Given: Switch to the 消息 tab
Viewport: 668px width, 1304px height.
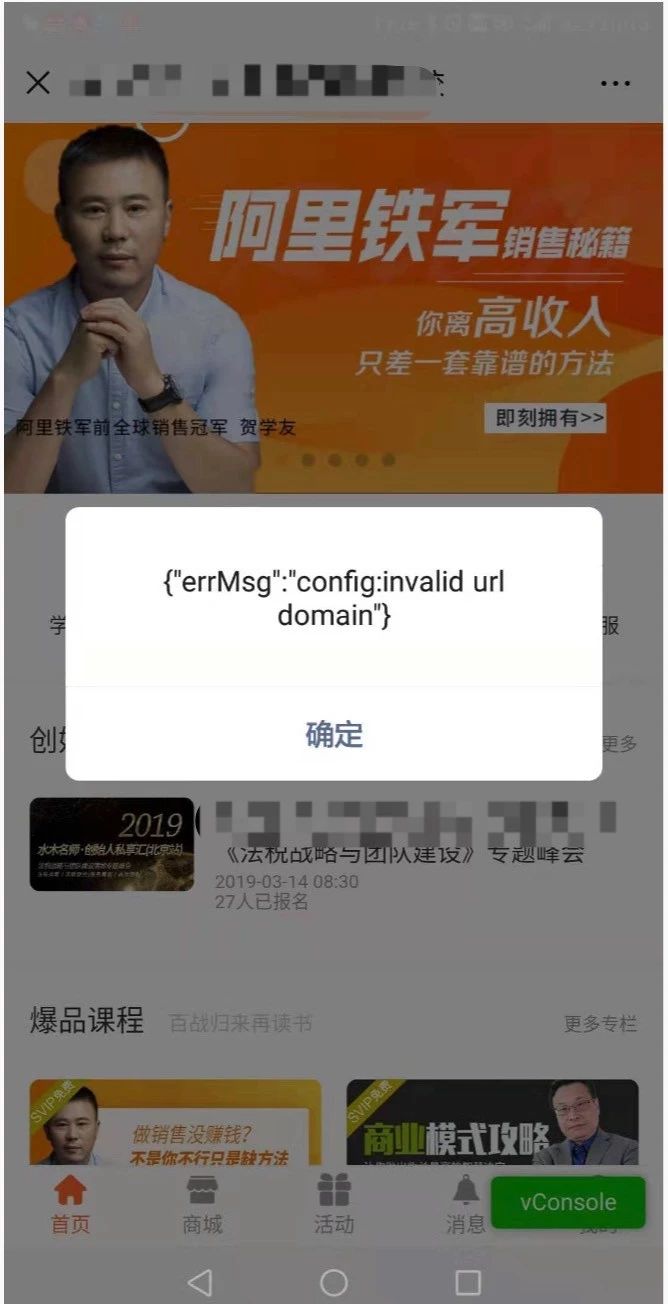Looking at the screenshot, I should click(x=465, y=1205).
